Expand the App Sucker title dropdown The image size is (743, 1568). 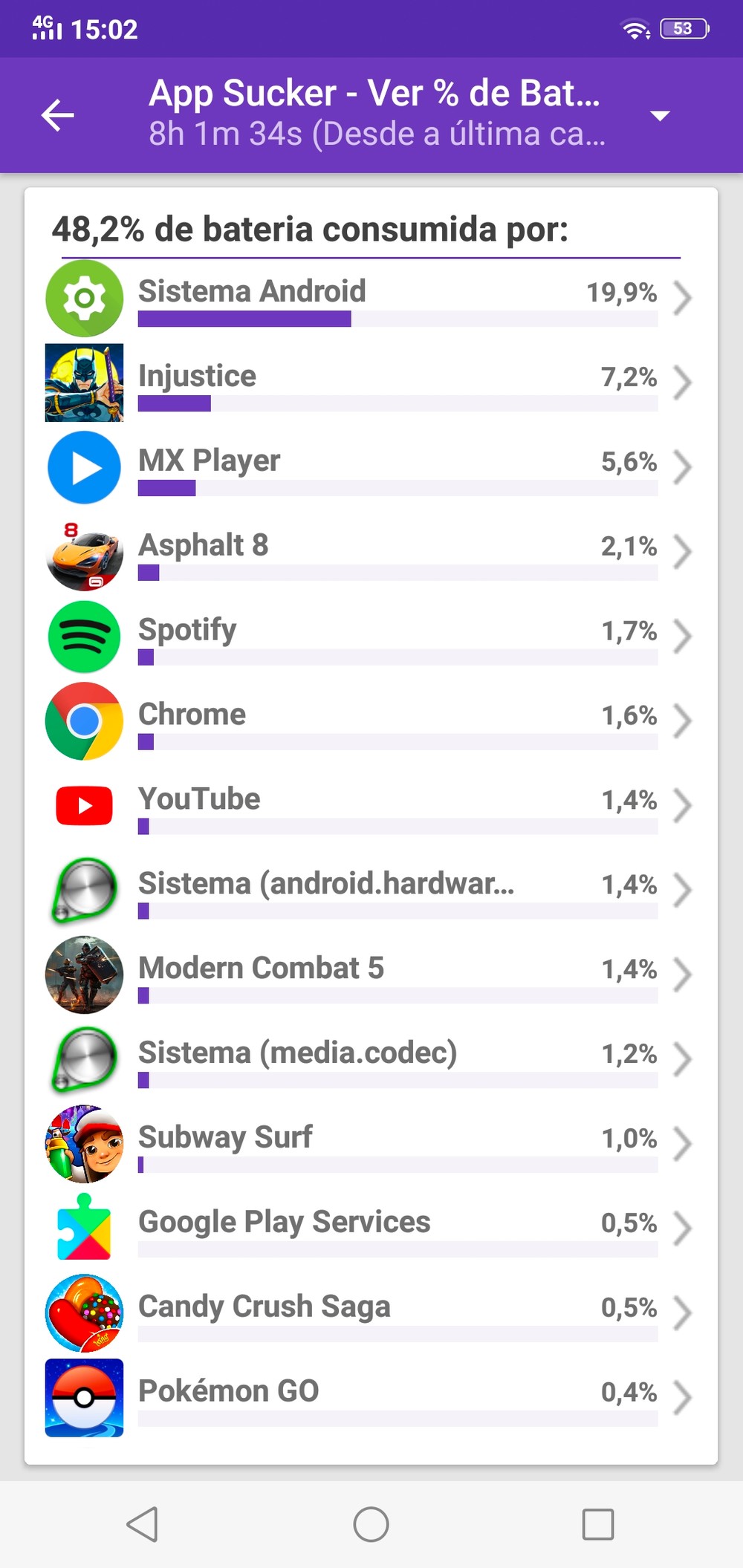click(x=659, y=115)
